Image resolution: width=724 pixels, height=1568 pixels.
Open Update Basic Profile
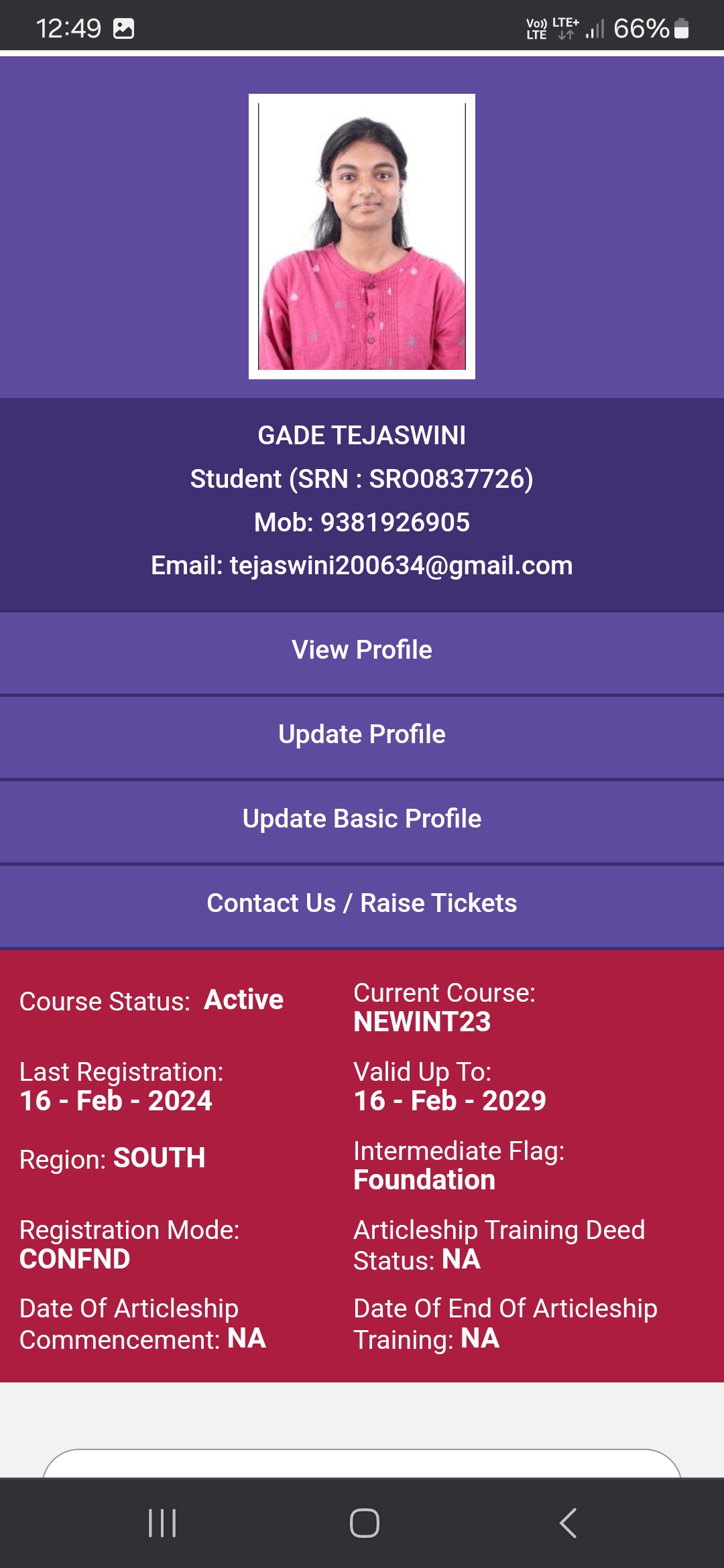(x=362, y=819)
